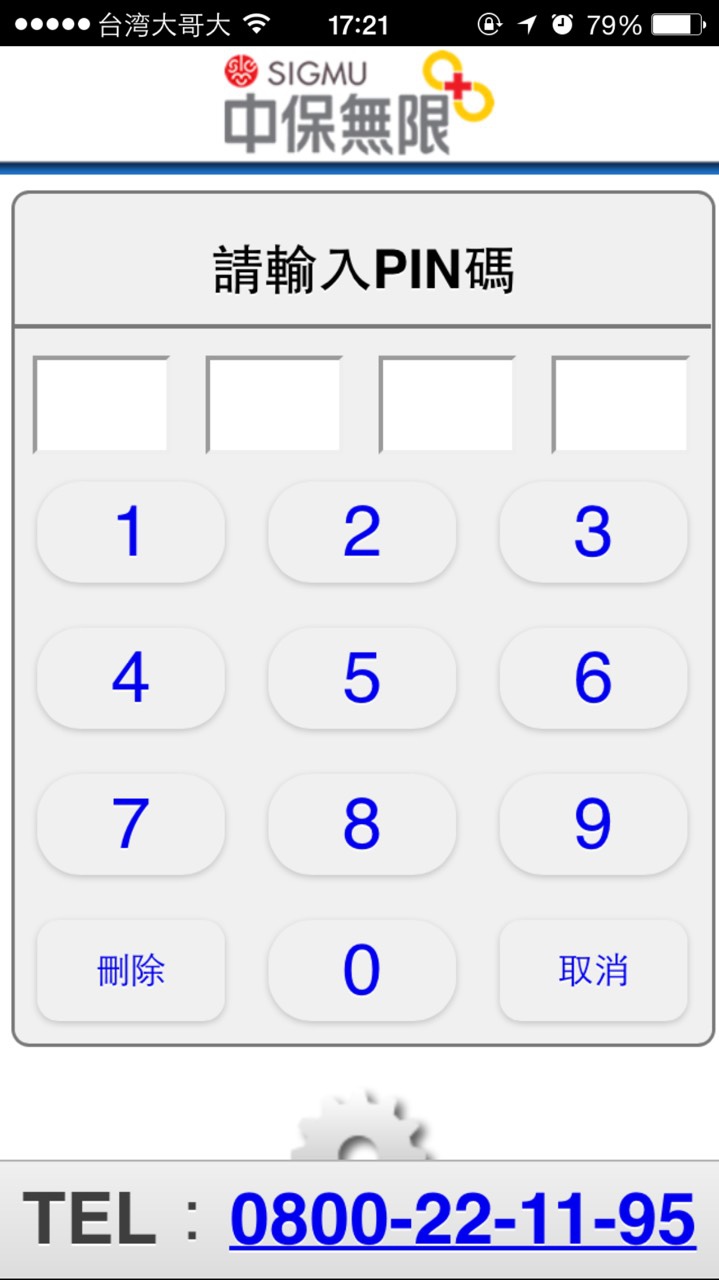Tap the 0 key

(362, 970)
